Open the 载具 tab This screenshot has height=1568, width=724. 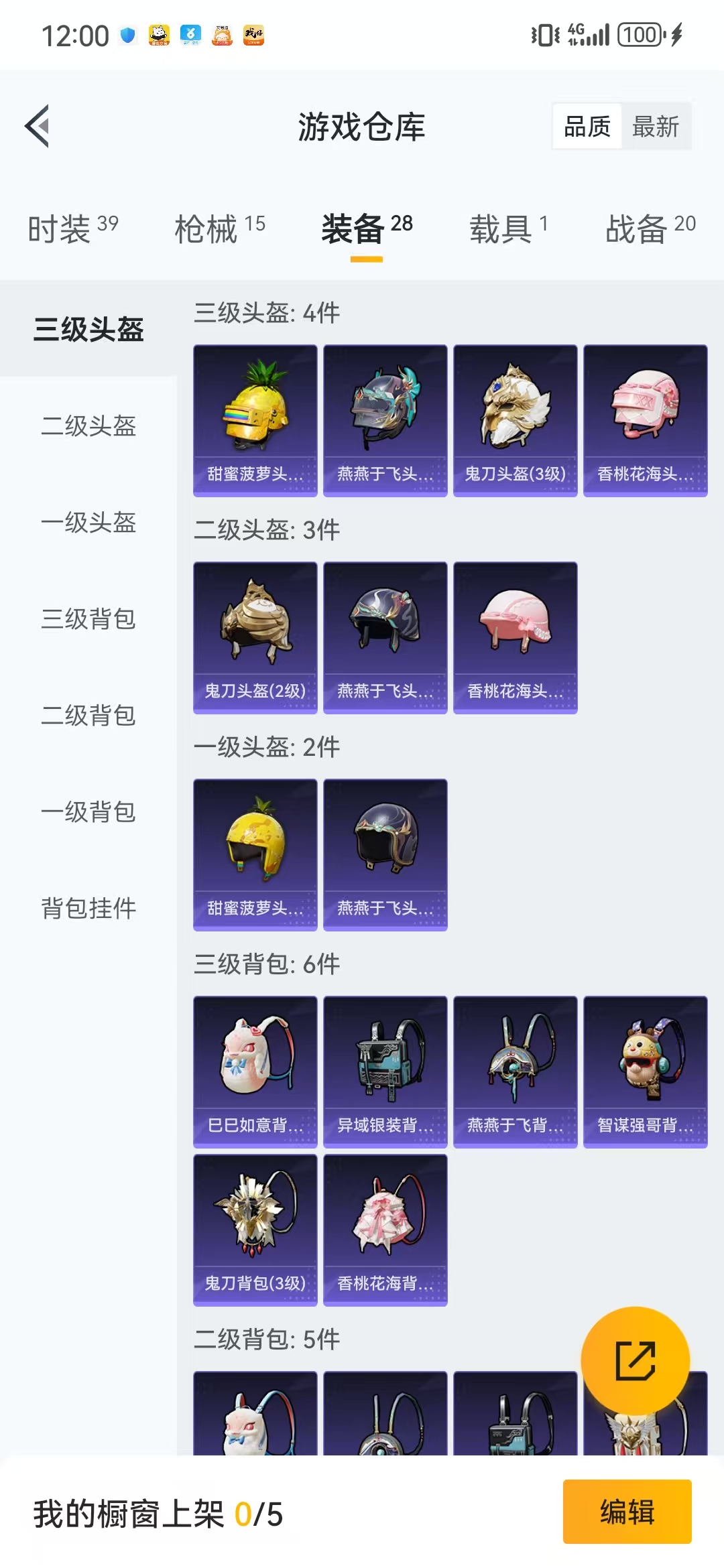(x=508, y=229)
